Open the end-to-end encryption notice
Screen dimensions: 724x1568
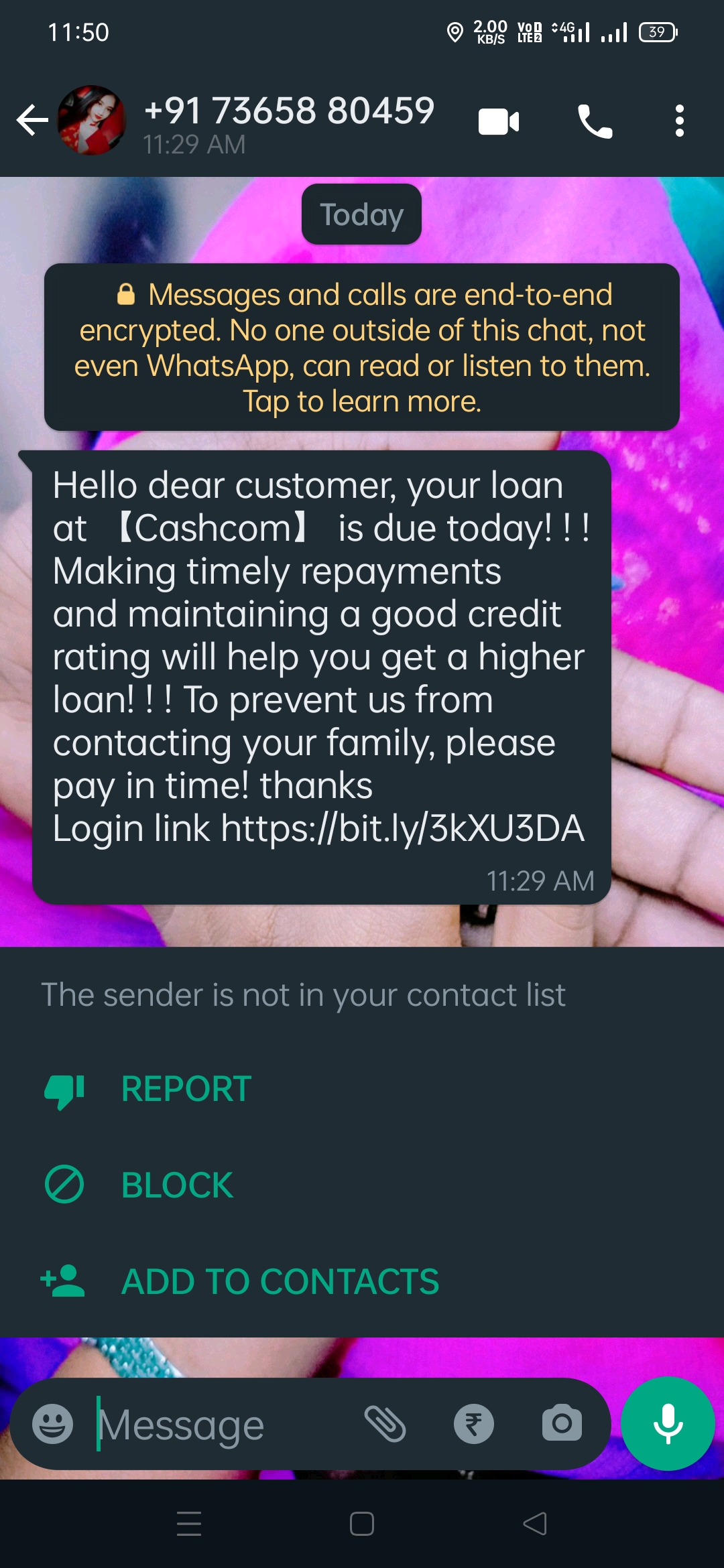[362, 347]
